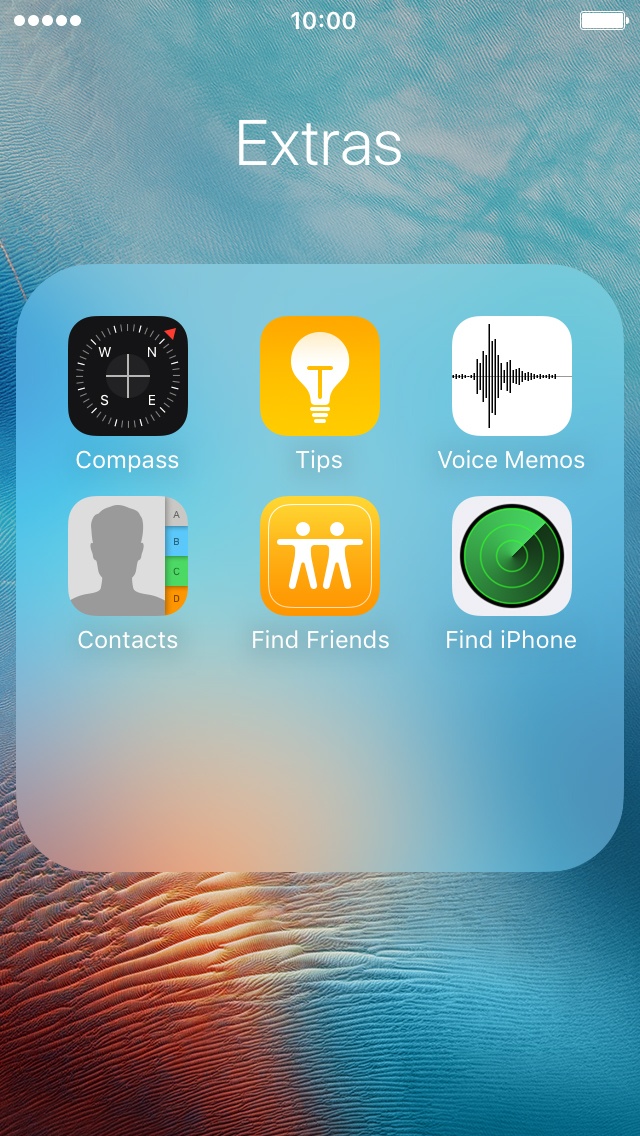
Task: Open the Compass app
Action: pos(128,376)
